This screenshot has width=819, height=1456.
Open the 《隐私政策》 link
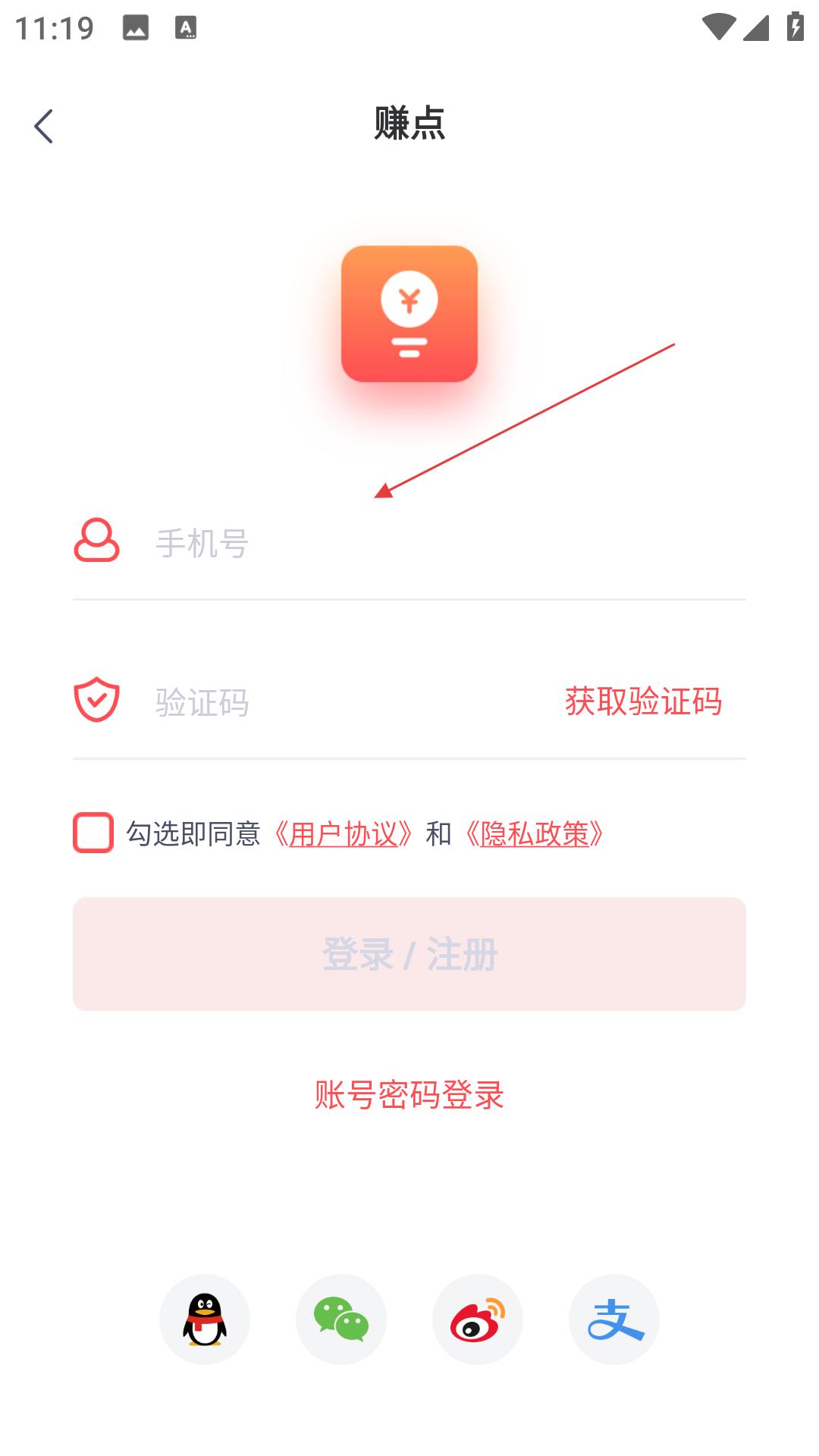pos(535,834)
